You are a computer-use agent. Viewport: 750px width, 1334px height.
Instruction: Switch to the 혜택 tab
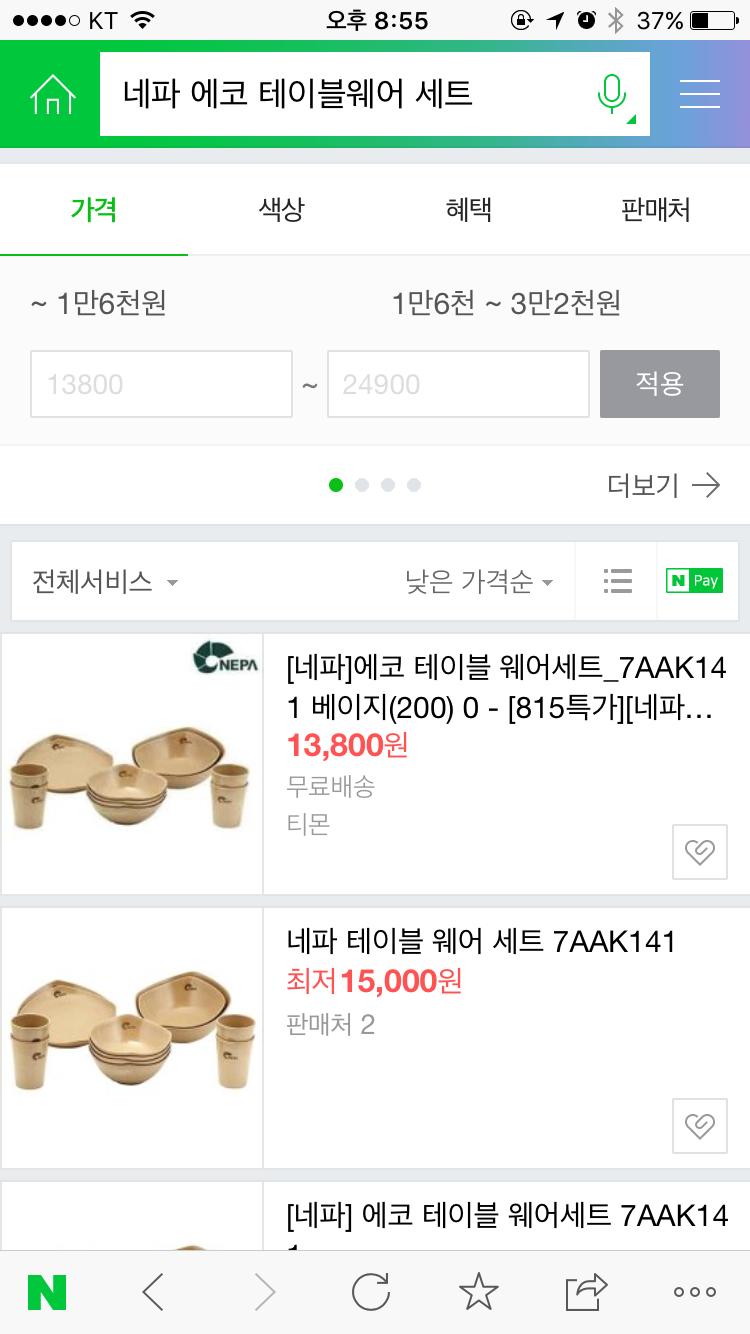pos(468,210)
